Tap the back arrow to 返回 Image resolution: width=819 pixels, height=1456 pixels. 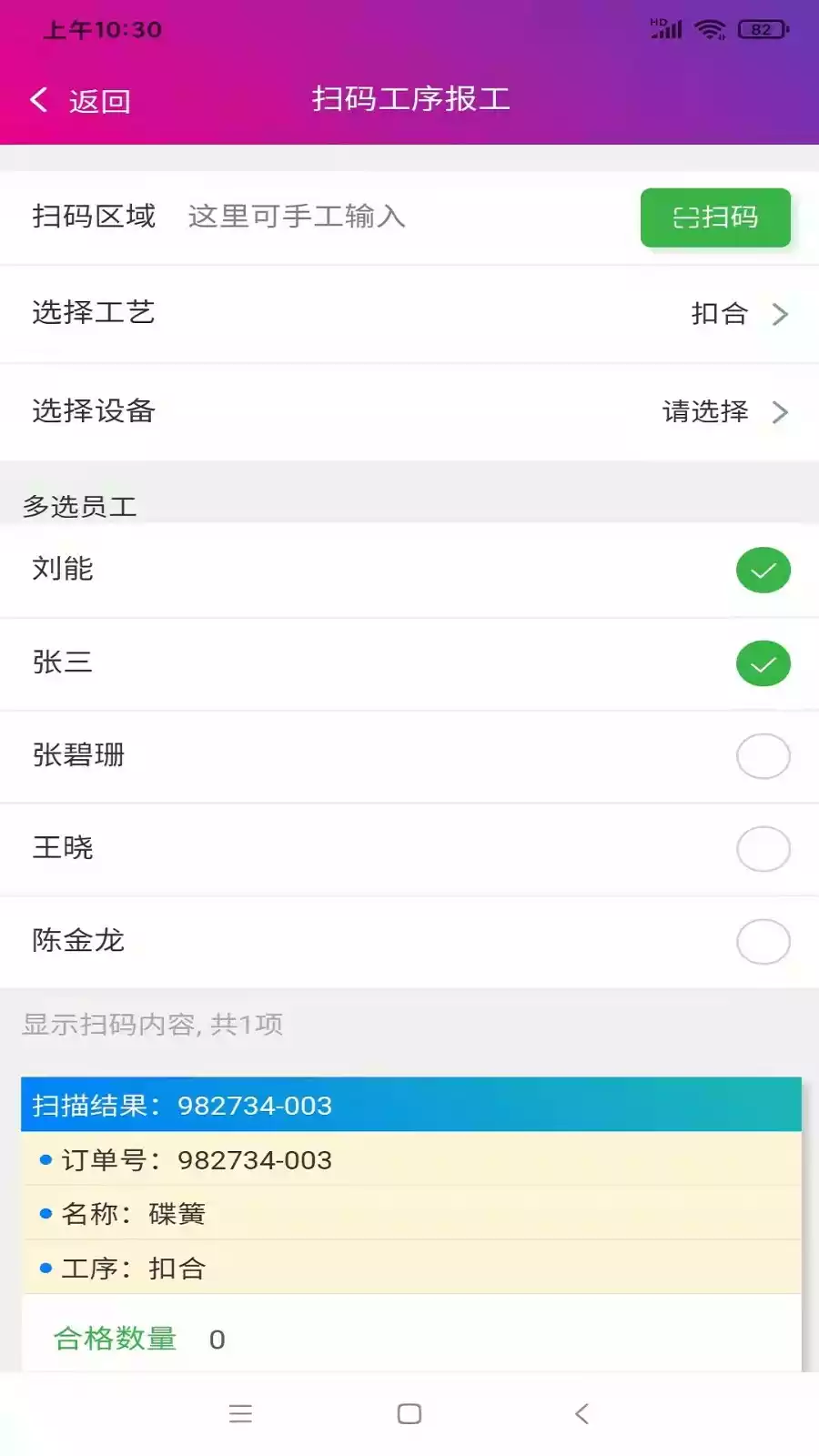pos(39,99)
